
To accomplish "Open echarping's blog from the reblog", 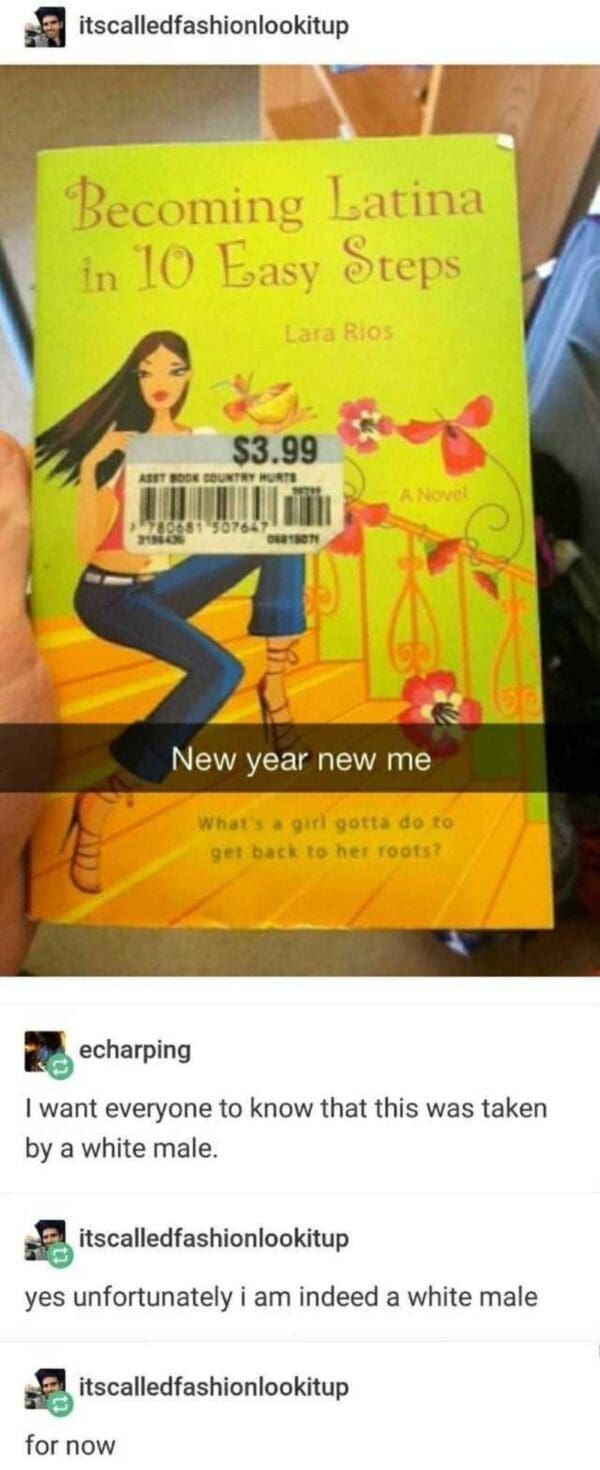I will pyautogui.click(x=134, y=1050).
